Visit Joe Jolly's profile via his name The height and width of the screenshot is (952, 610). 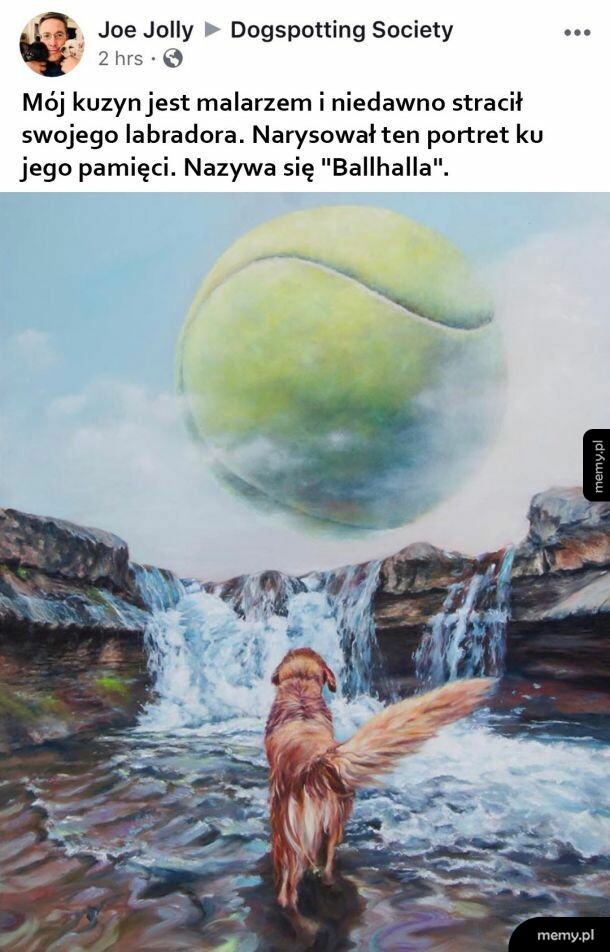click(x=146, y=30)
